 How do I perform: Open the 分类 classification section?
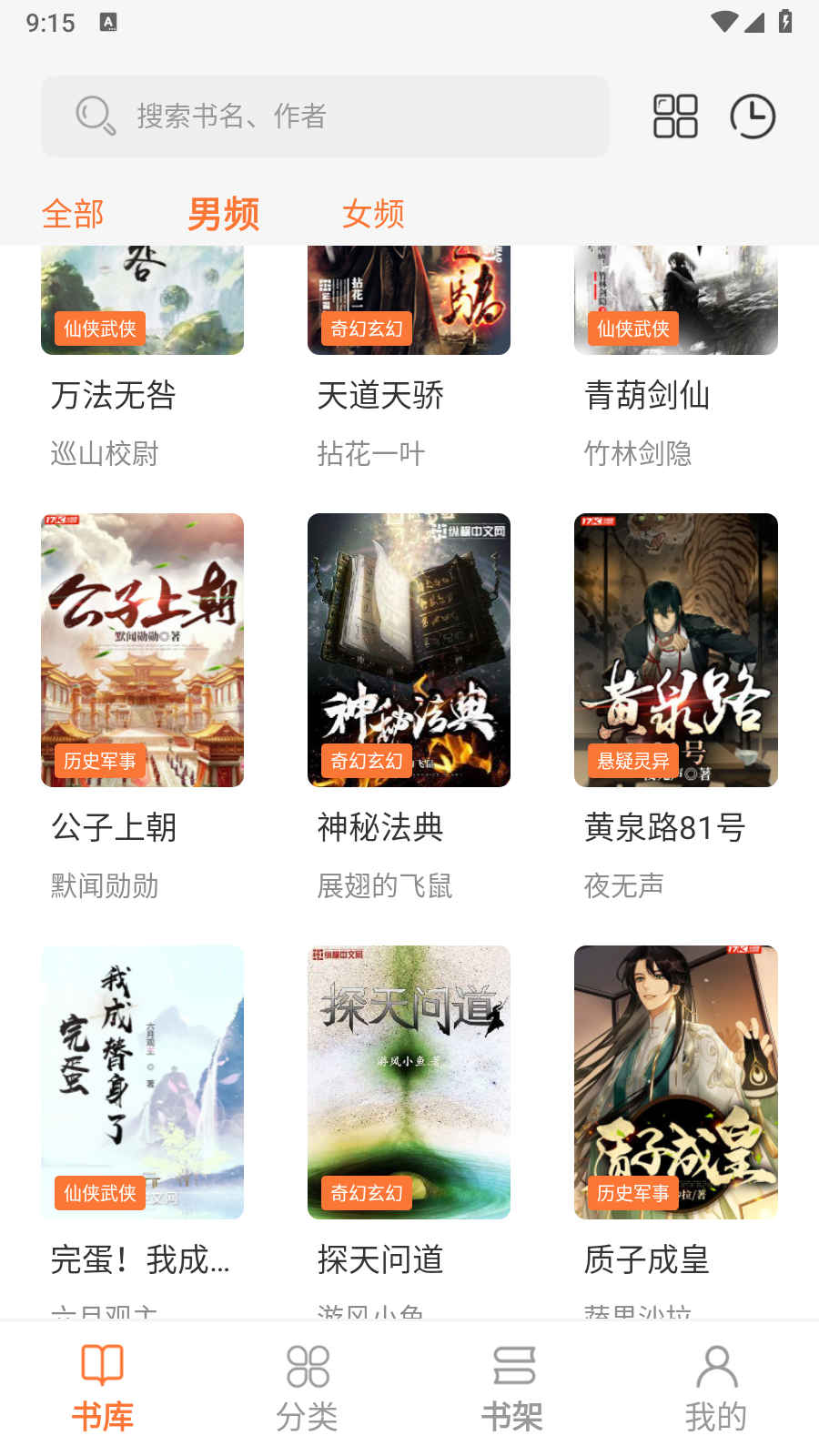[307, 1383]
